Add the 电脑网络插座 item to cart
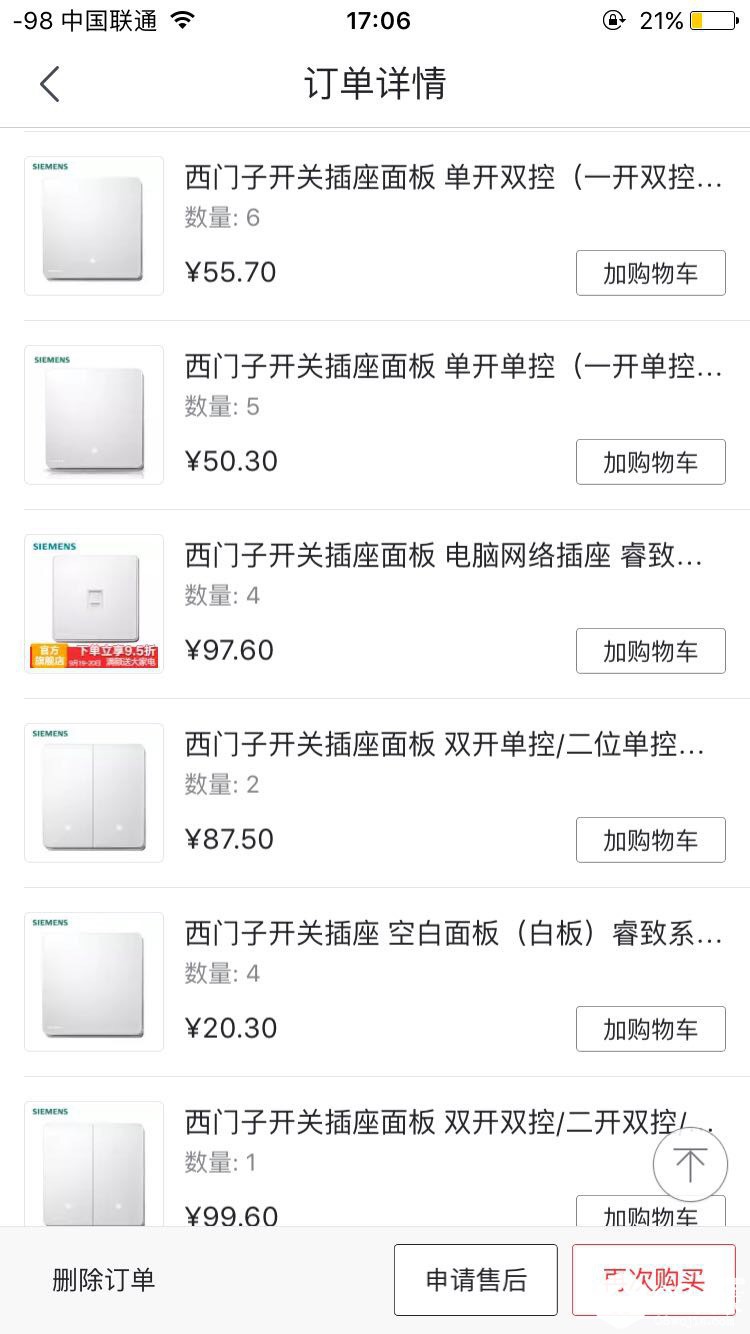Image resolution: width=750 pixels, height=1334 pixels. (x=650, y=651)
